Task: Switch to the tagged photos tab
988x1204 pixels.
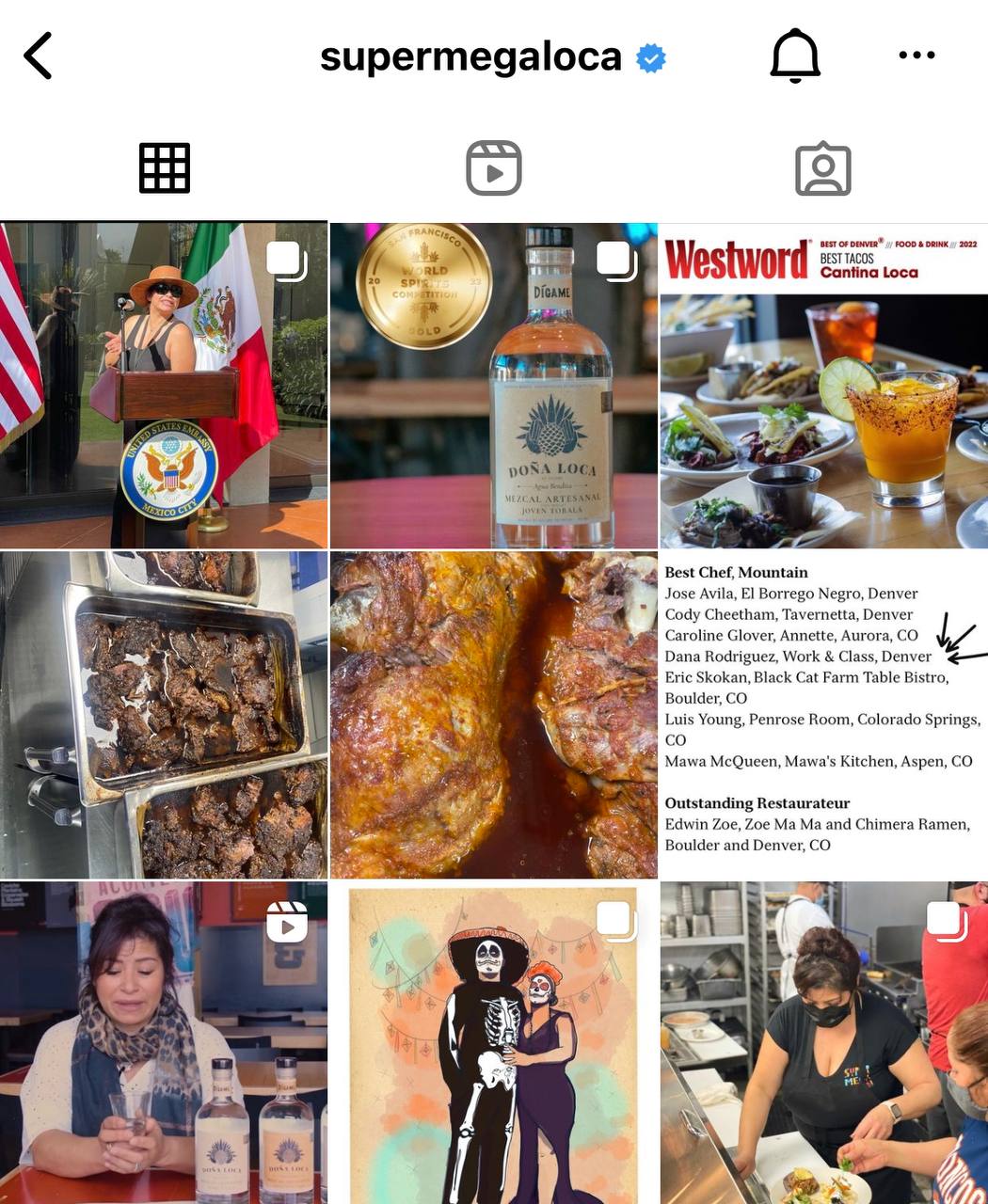Action: 823,169
